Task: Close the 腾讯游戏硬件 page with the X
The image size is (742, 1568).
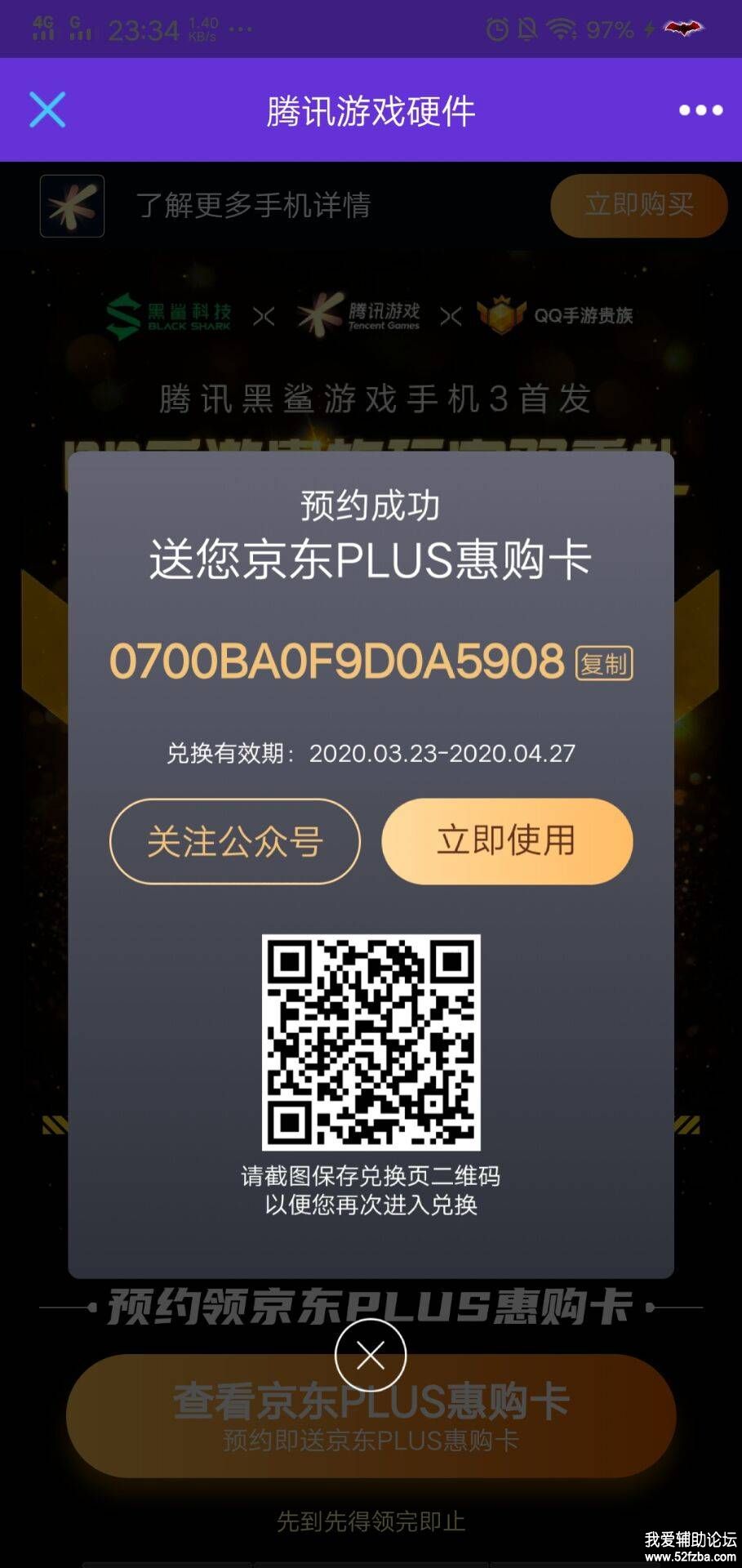Action: tap(47, 109)
